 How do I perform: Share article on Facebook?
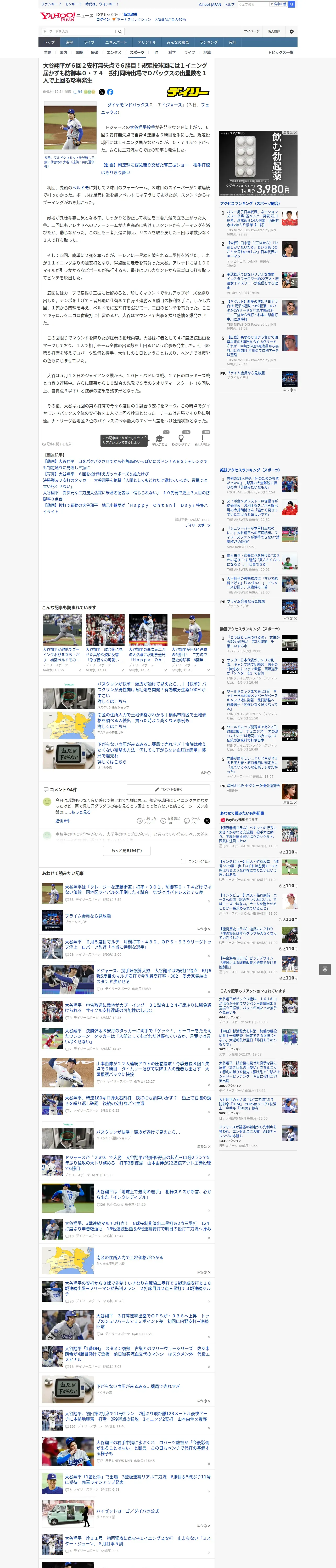[110, 92]
